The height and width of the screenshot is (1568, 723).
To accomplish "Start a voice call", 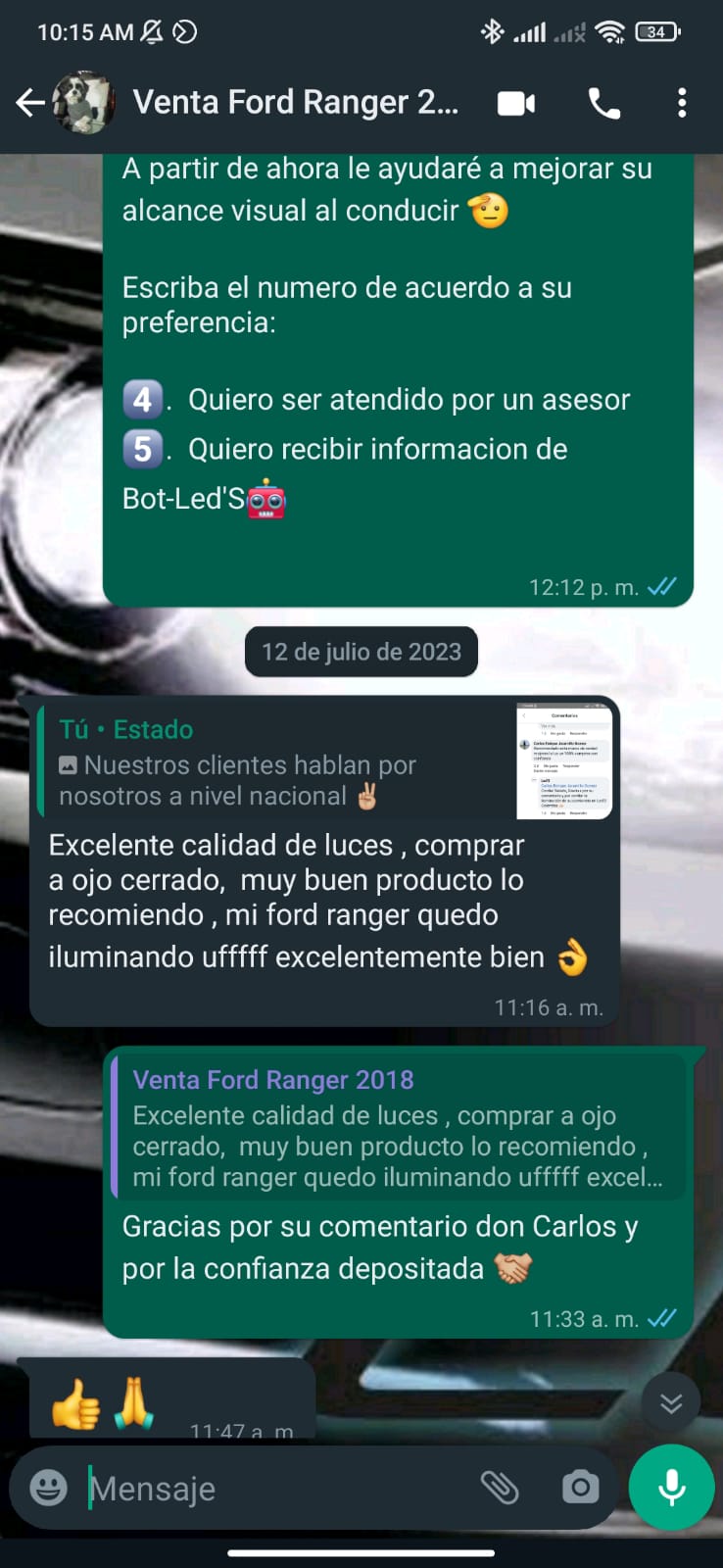I will click(x=603, y=103).
